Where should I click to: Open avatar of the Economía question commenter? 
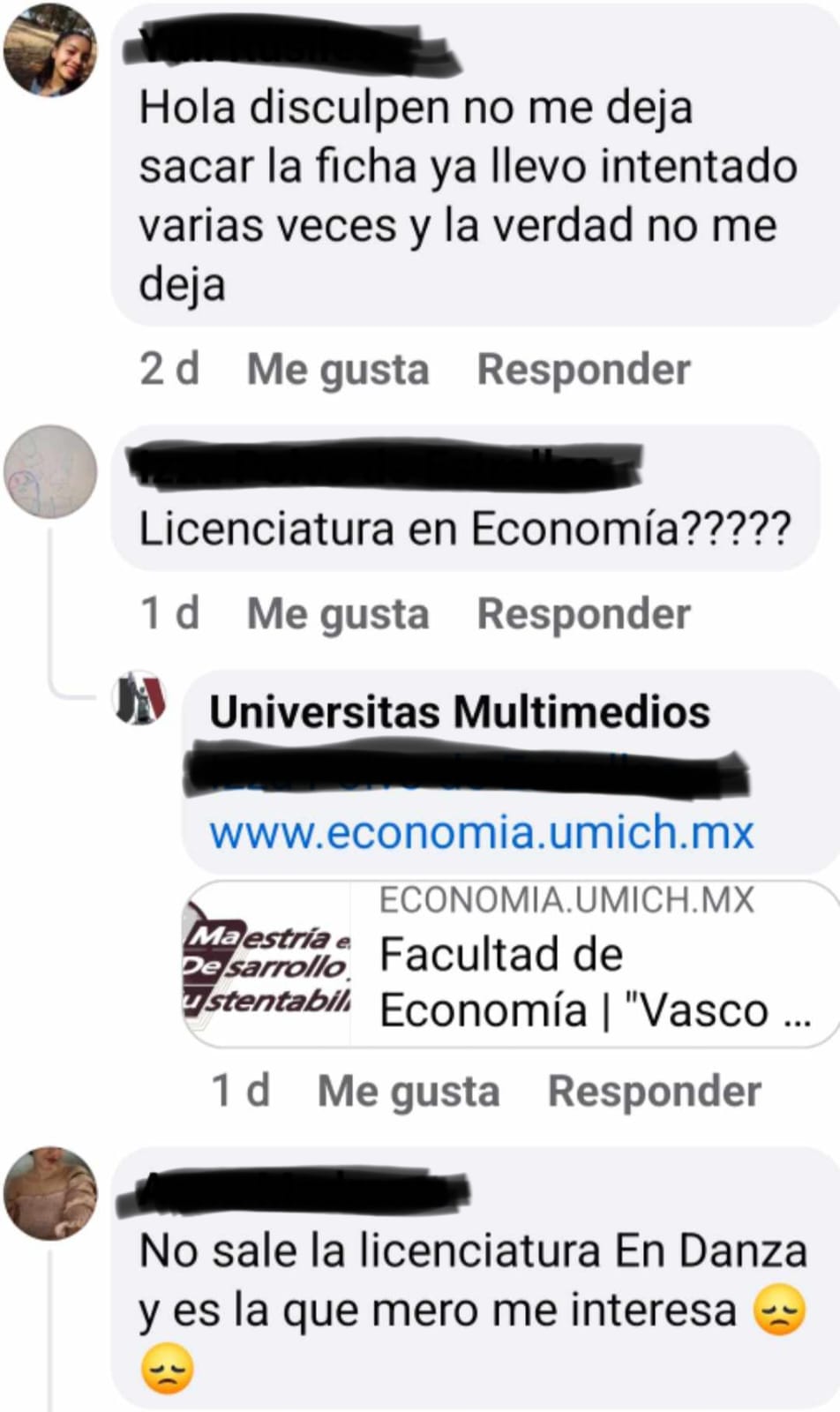click(x=51, y=471)
